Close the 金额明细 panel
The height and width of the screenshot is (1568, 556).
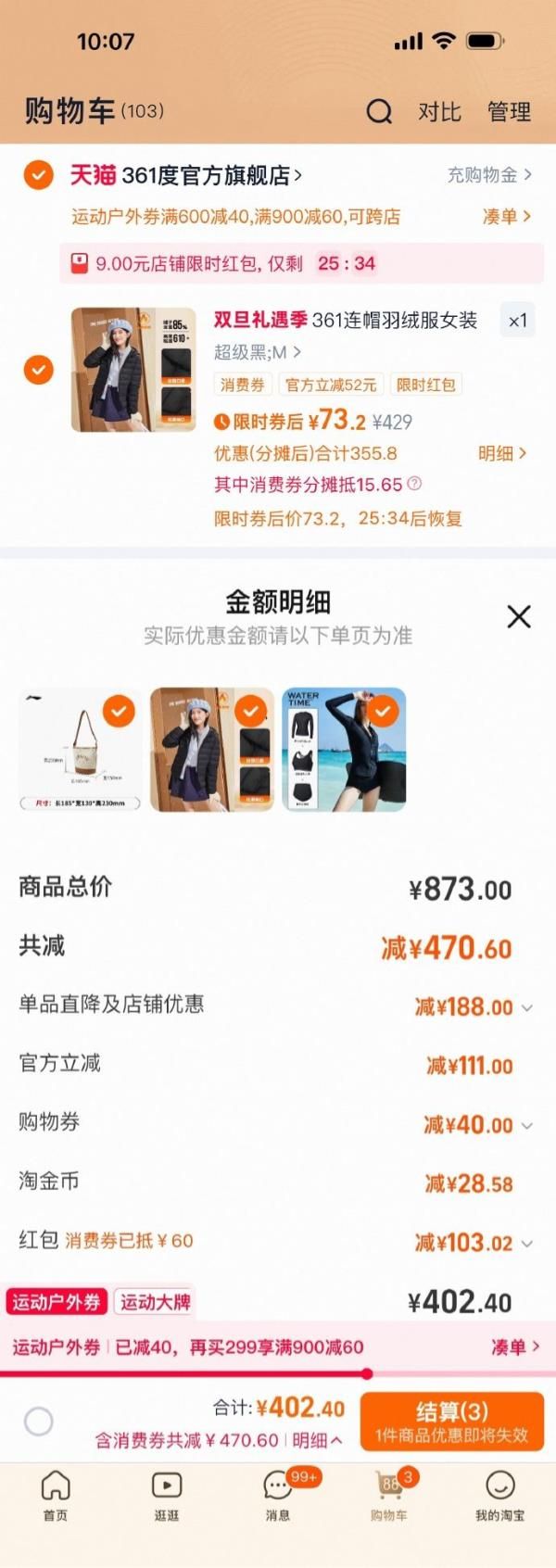[x=519, y=616]
